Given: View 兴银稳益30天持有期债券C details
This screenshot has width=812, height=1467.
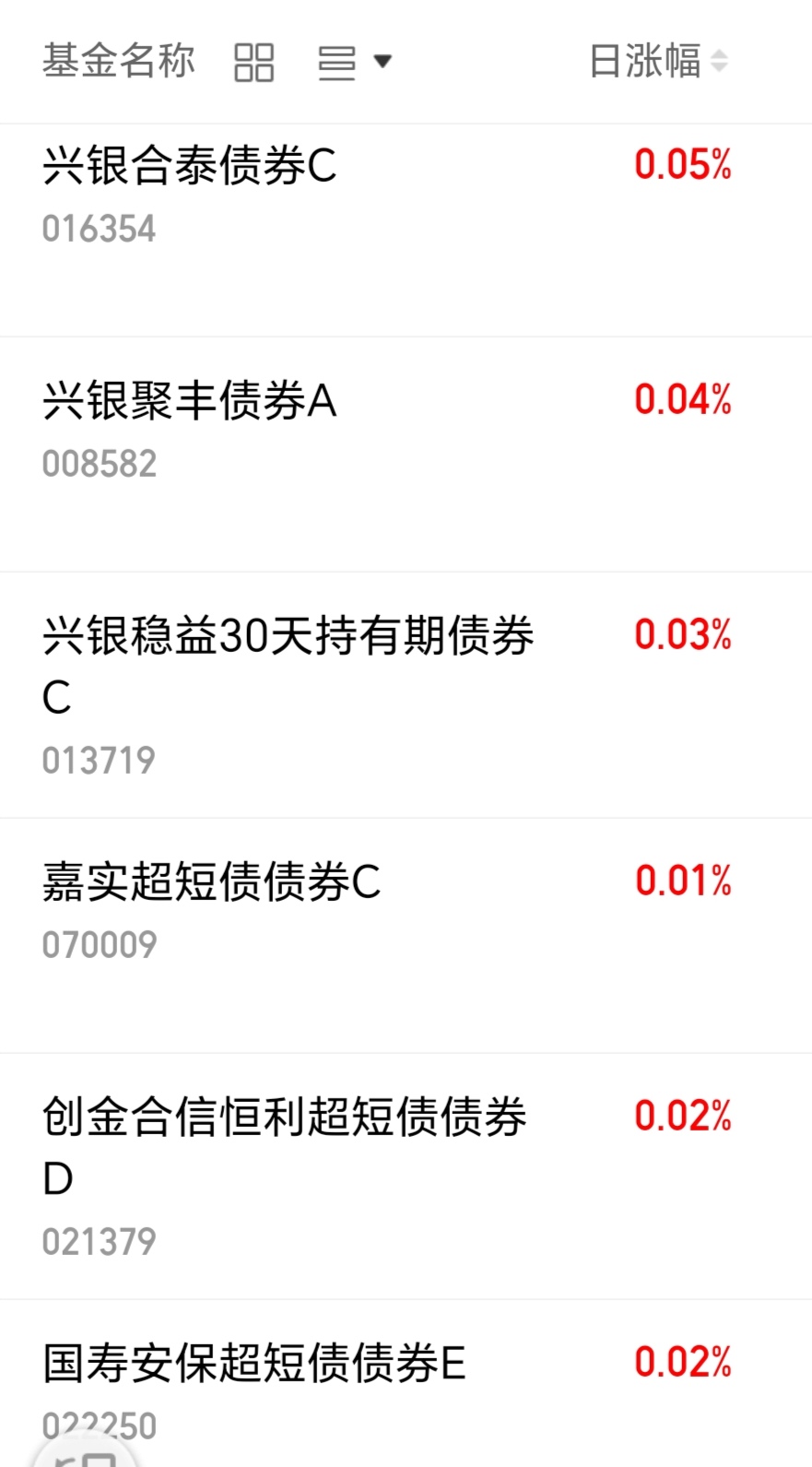Looking at the screenshot, I should coord(406,695).
